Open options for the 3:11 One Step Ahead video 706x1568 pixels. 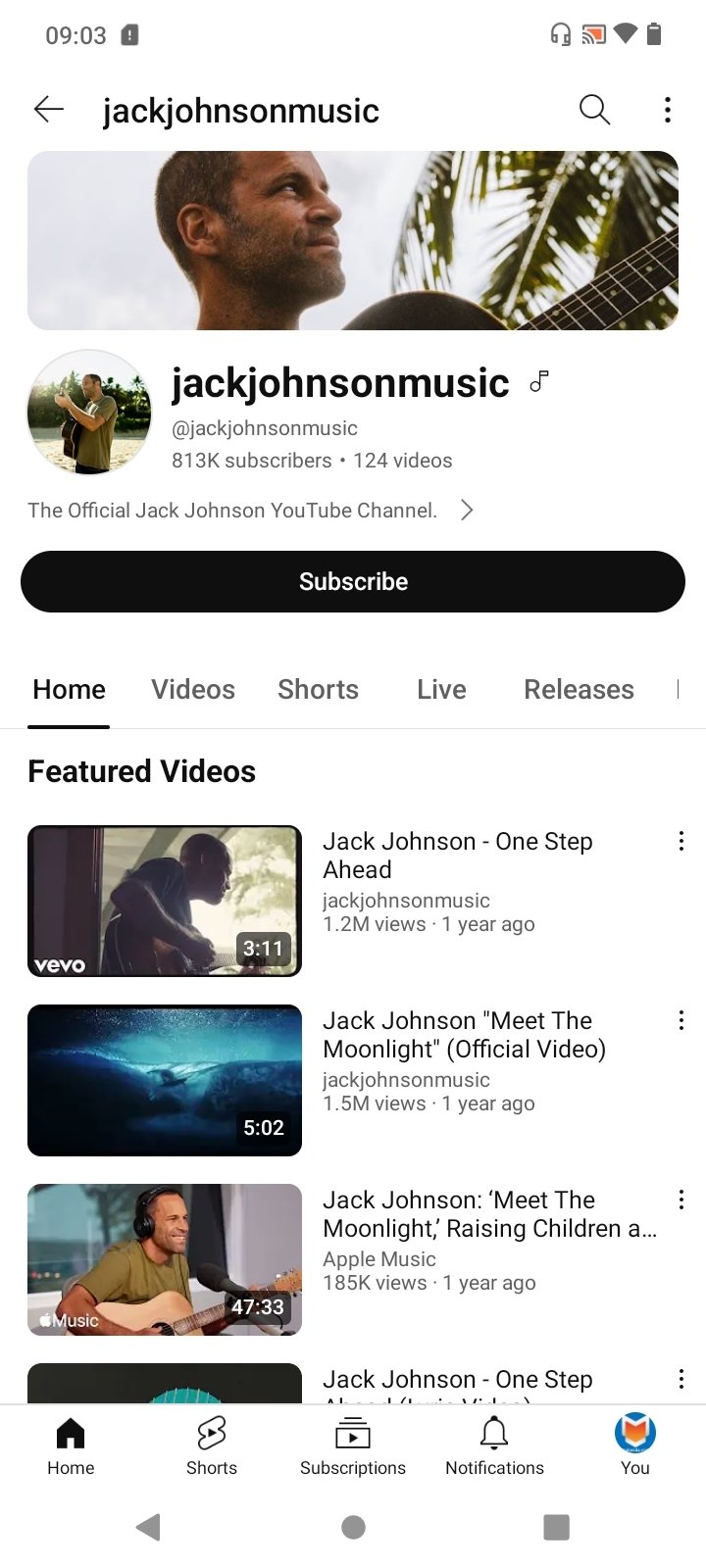pyautogui.click(x=681, y=841)
